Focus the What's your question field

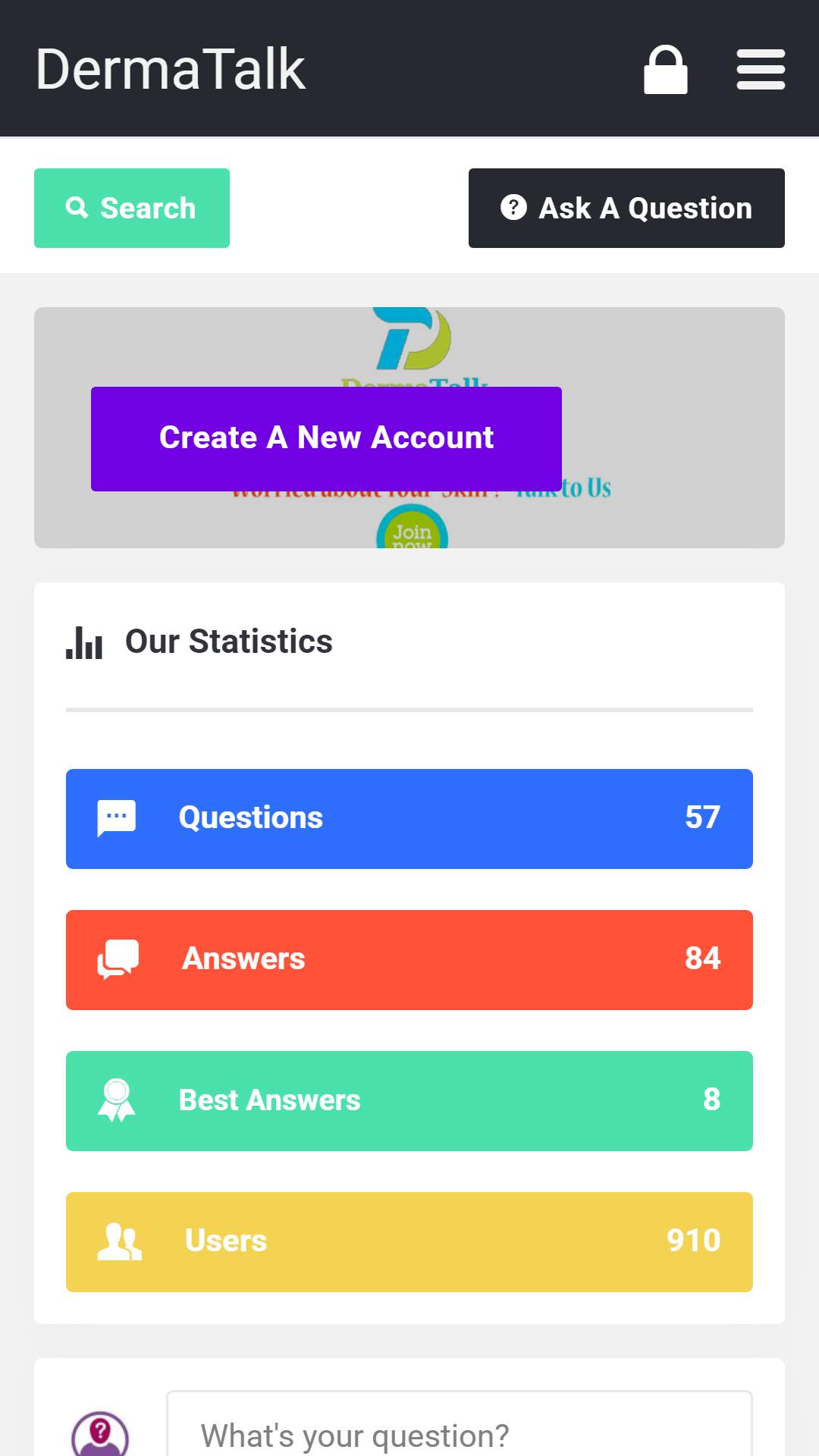(x=460, y=1426)
